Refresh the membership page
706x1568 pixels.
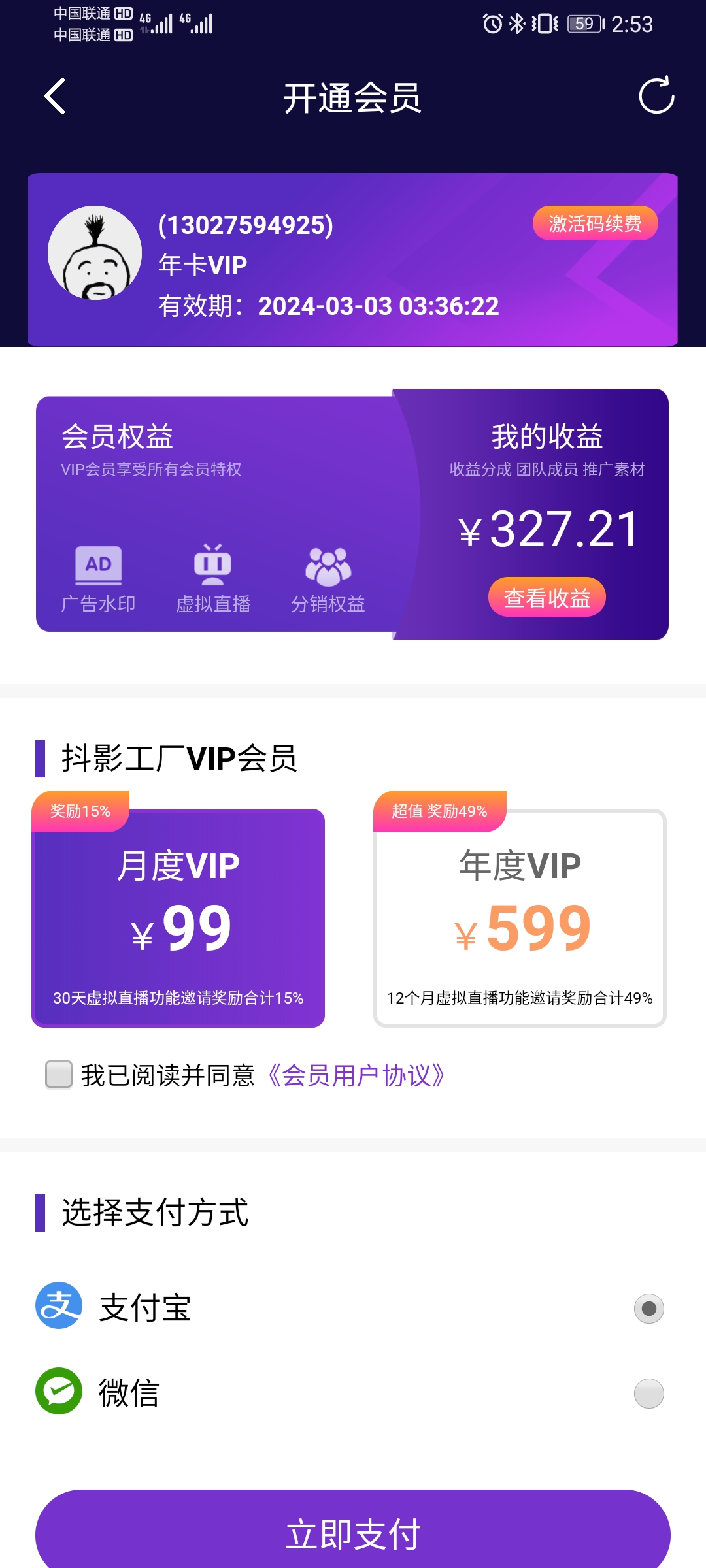[x=656, y=97]
